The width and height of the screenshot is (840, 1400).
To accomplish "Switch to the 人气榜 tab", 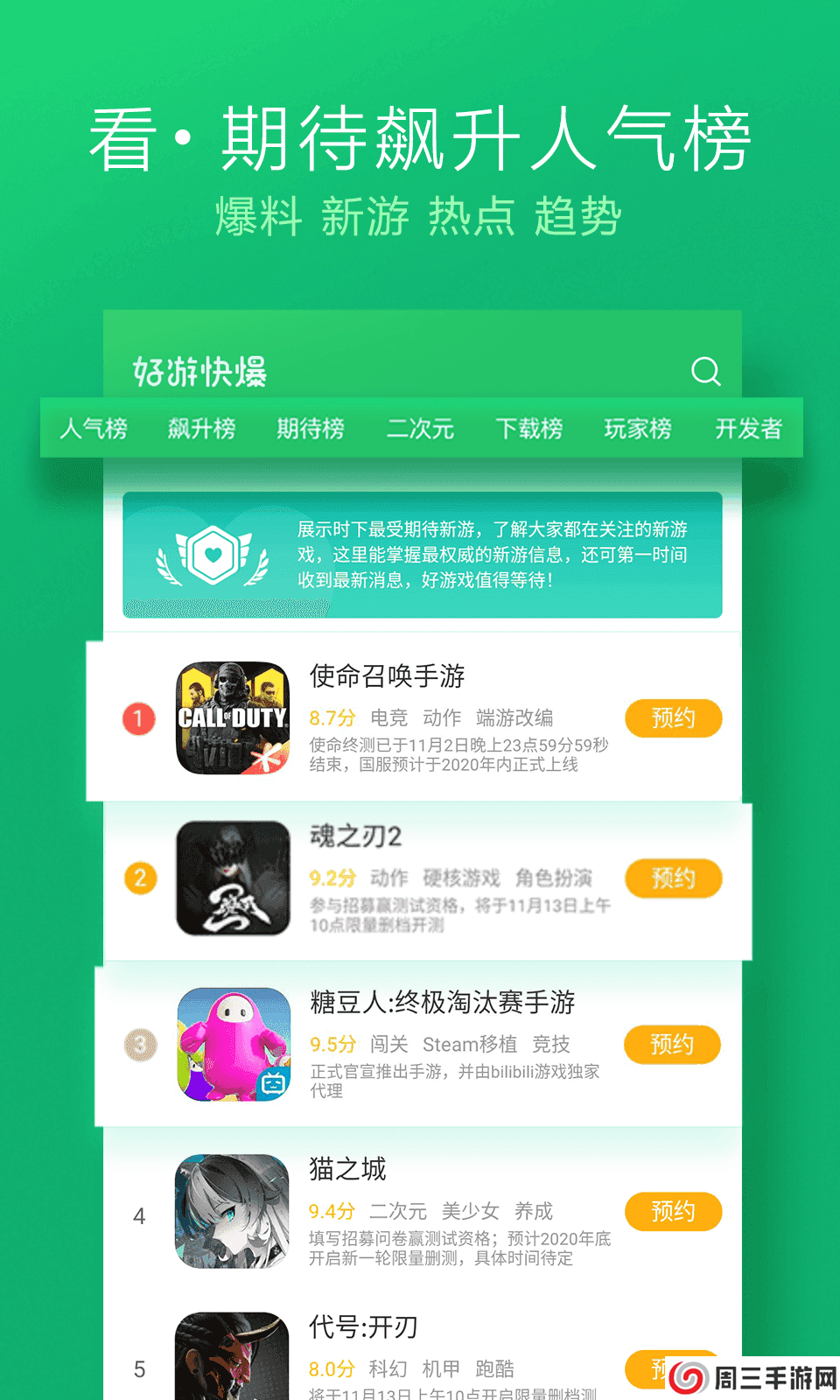I will (x=94, y=429).
